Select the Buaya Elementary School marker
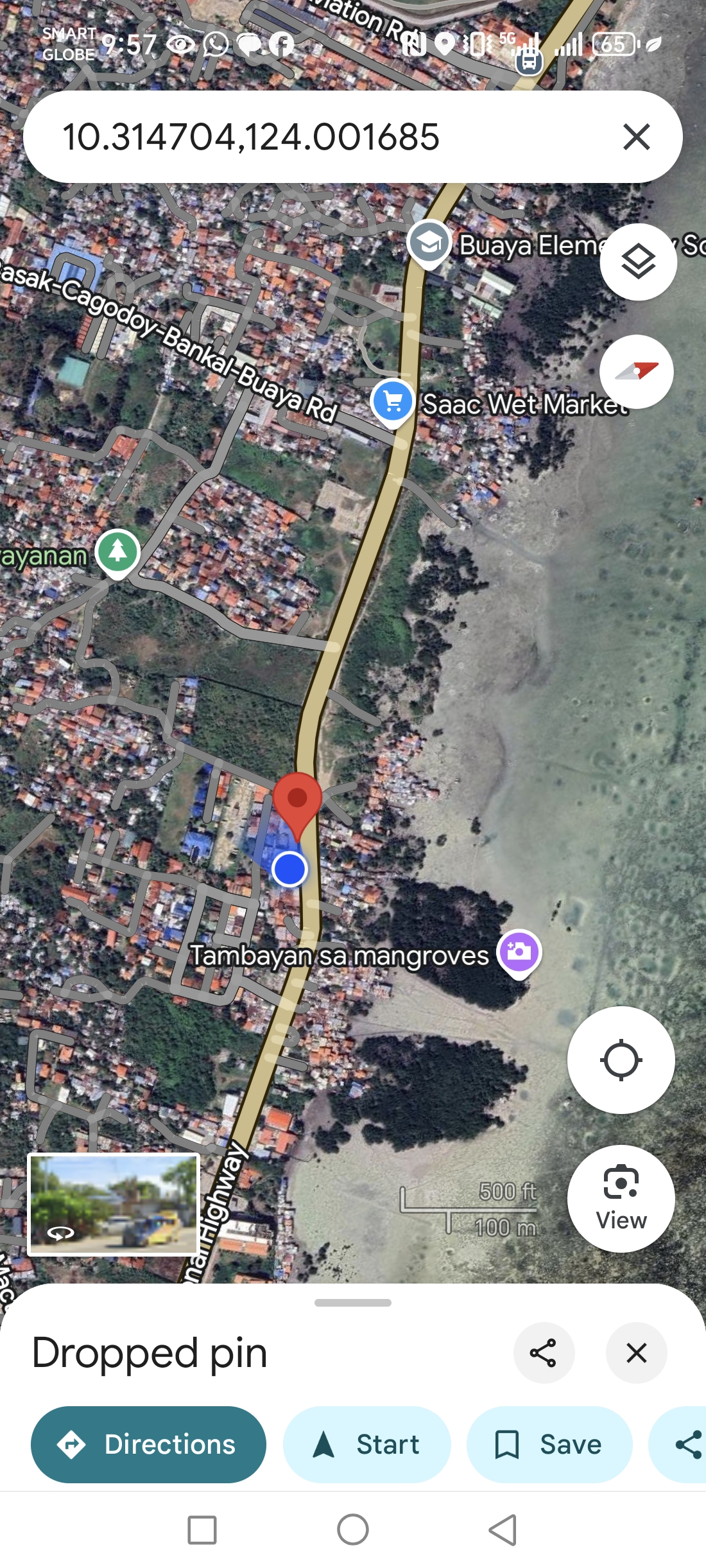 coord(429,244)
